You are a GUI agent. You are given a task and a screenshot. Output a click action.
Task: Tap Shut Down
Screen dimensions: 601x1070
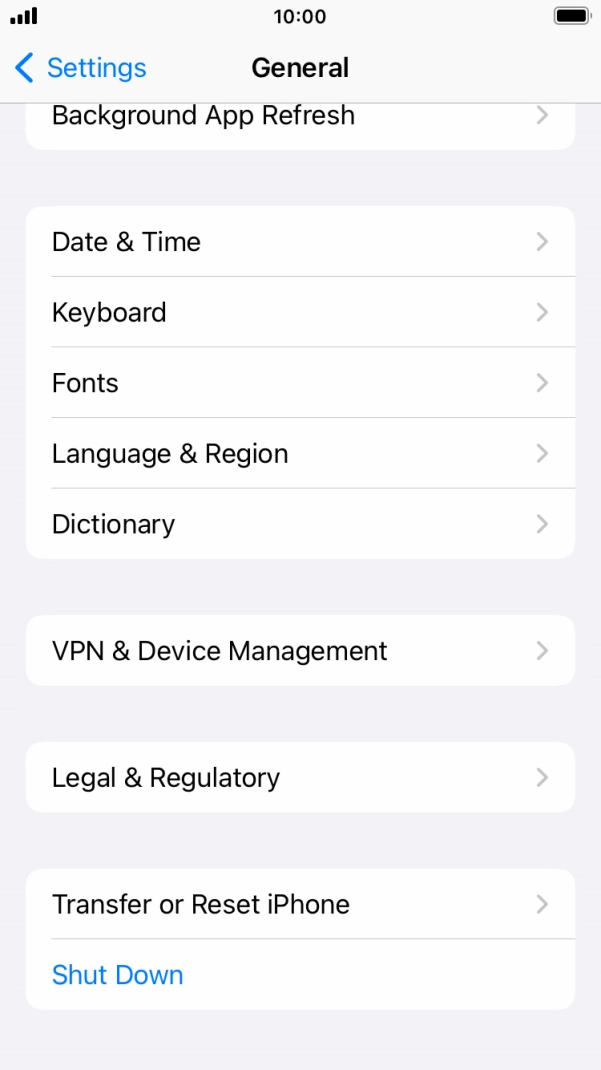coord(118,975)
